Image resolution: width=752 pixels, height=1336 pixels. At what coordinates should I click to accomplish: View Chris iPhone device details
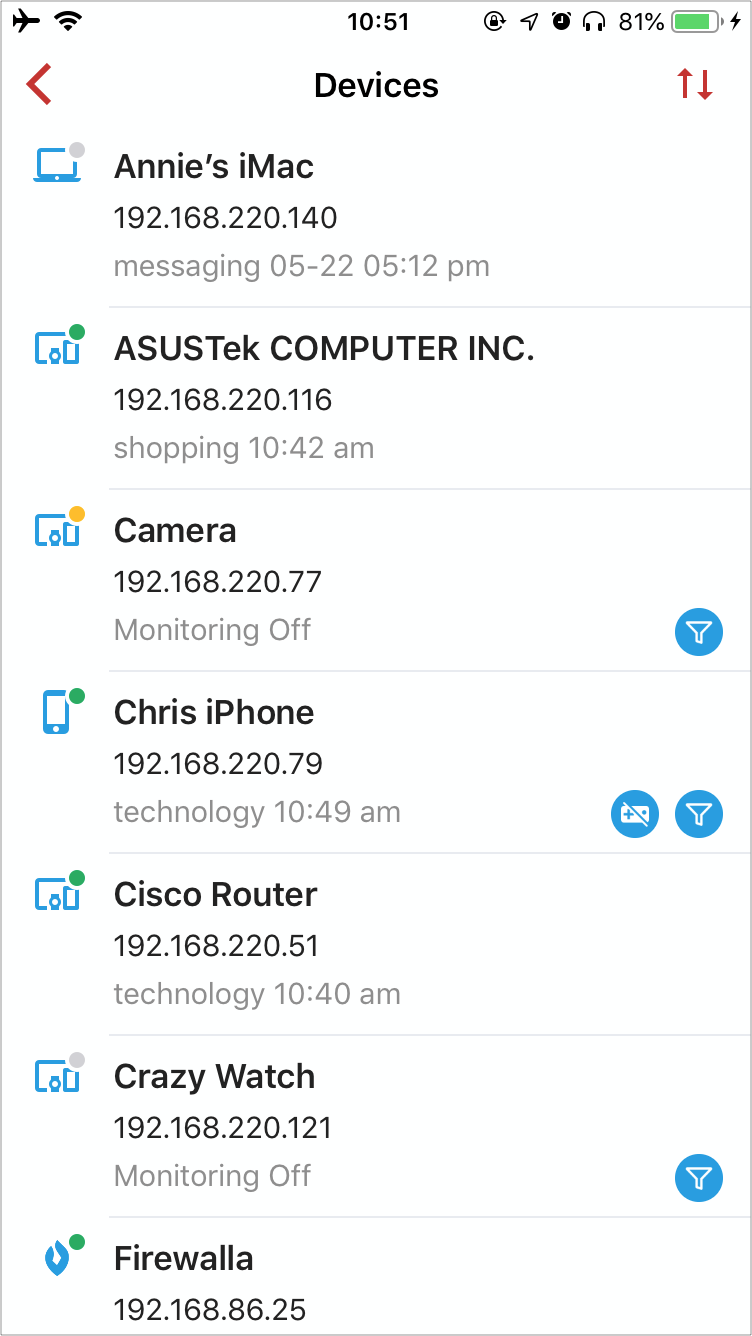pos(376,762)
